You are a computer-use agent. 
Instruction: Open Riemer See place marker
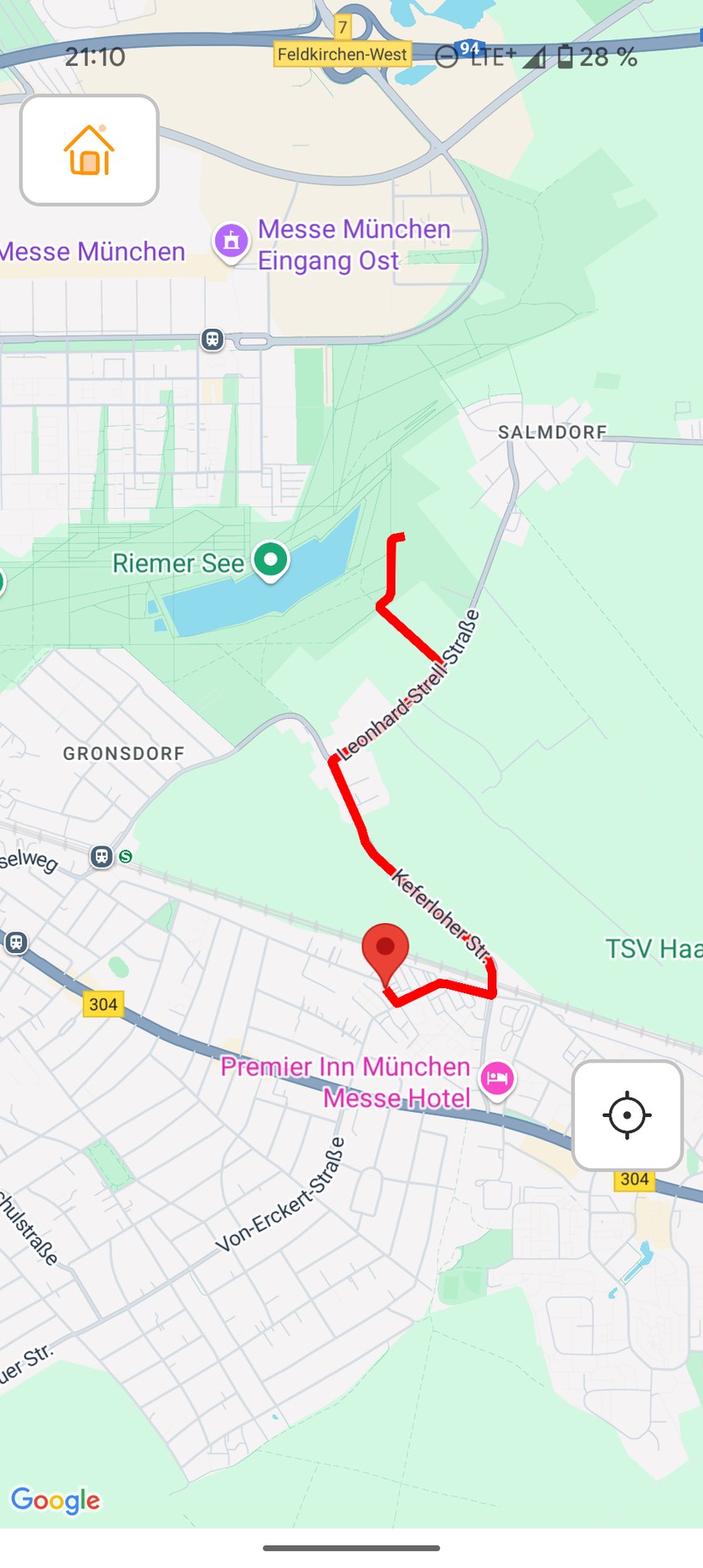pos(272,561)
